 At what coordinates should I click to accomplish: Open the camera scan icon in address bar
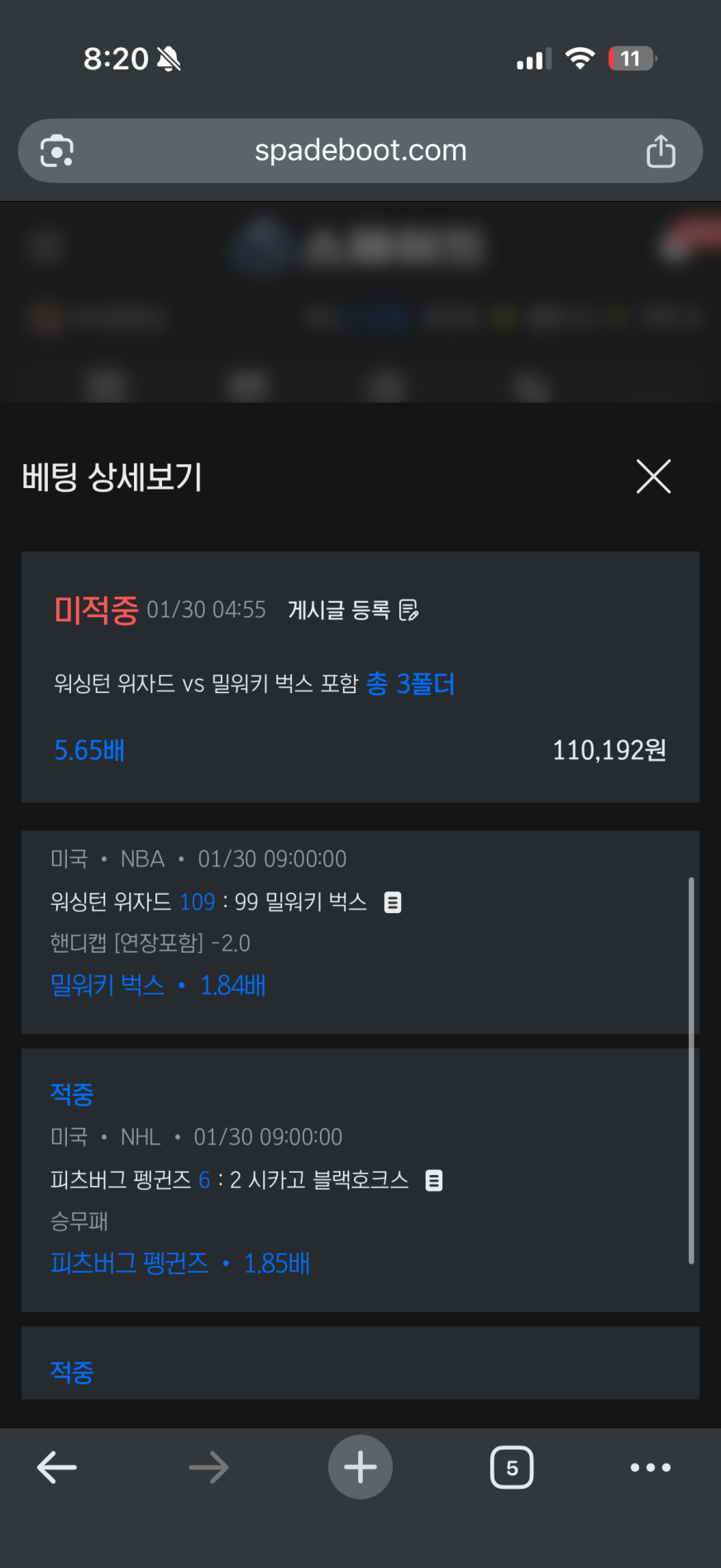click(x=57, y=151)
